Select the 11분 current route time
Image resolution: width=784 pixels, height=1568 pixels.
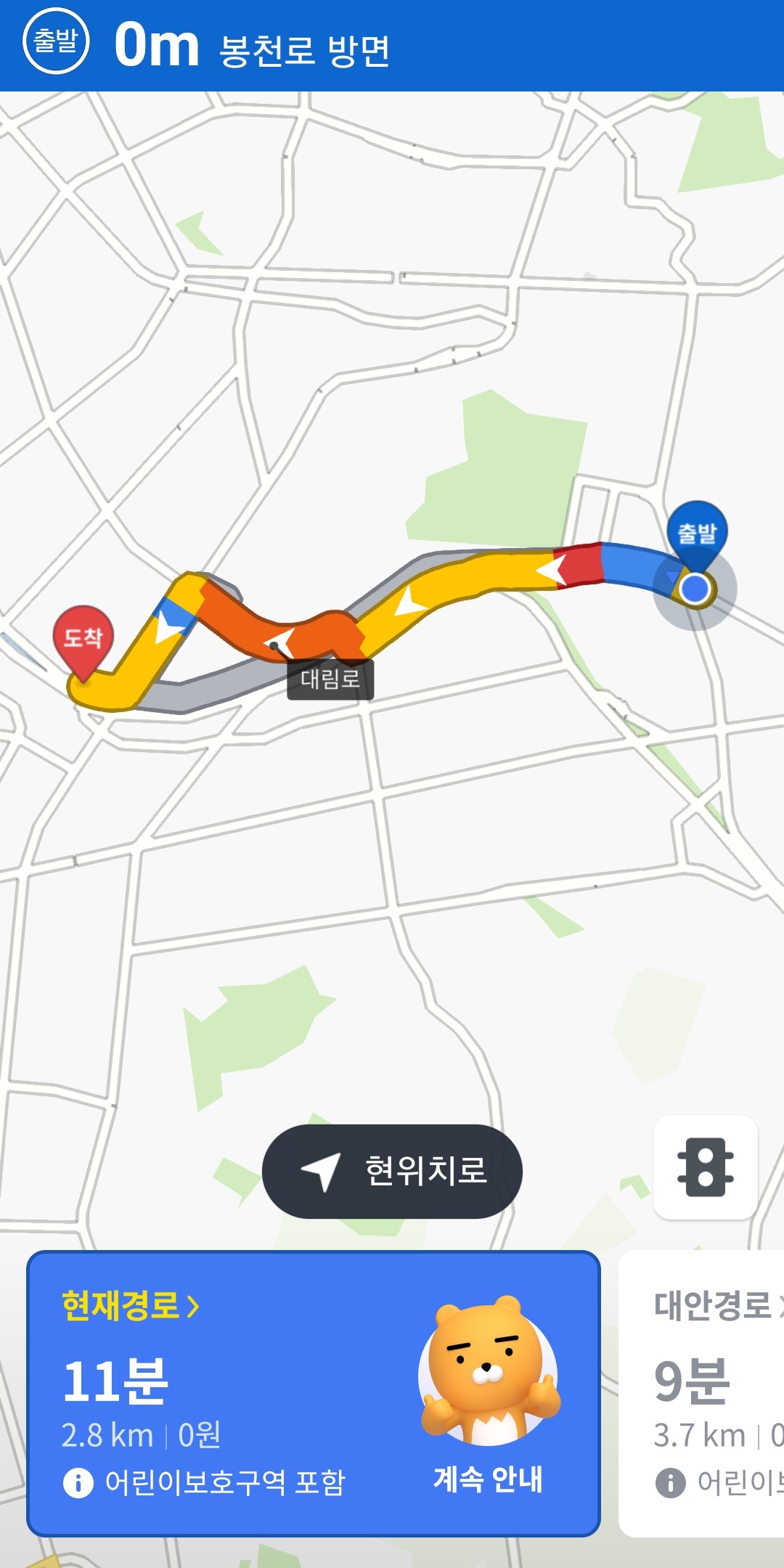(x=116, y=1383)
